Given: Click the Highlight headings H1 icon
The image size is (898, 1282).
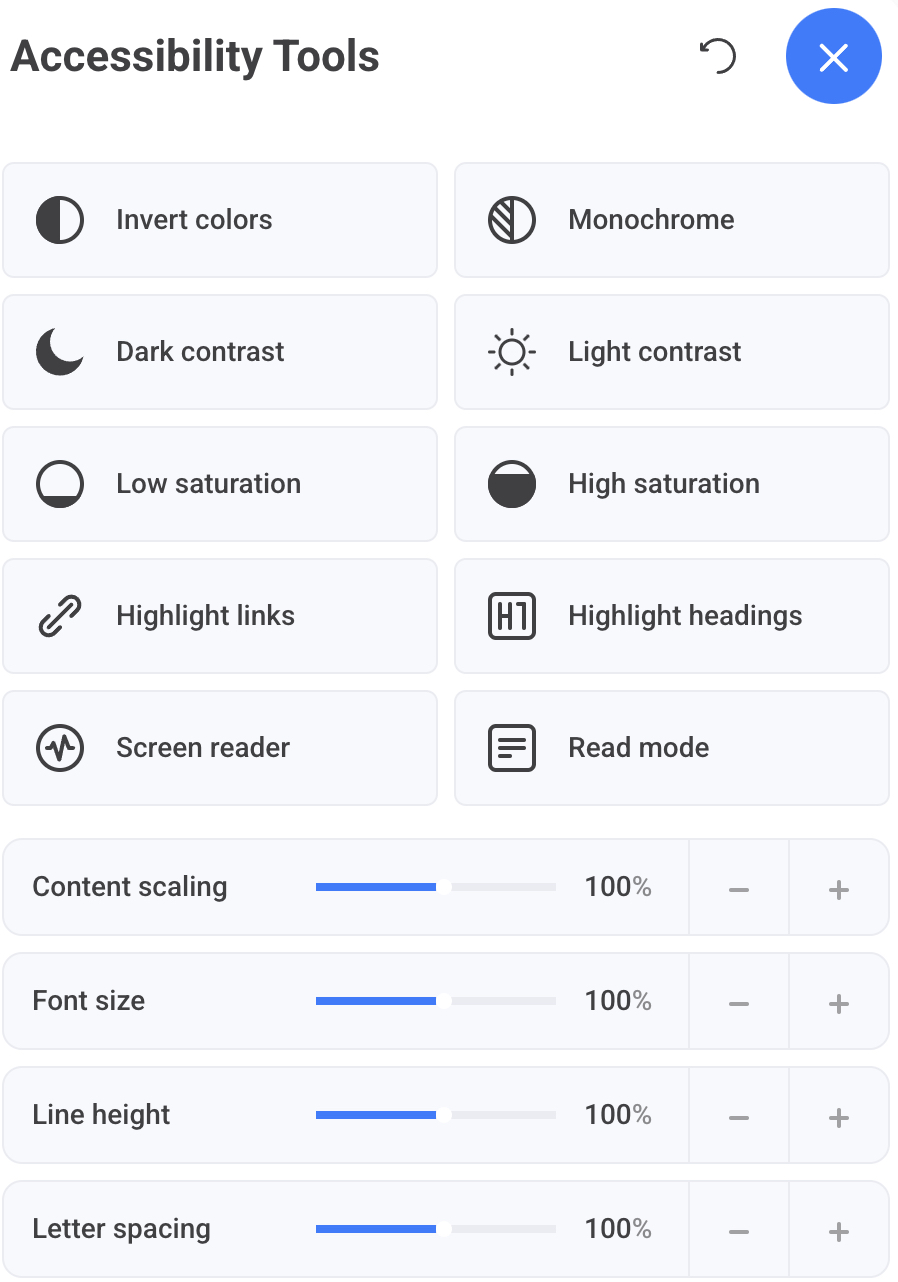Looking at the screenshot, I should pyautogui.click(x=512, y=616).
